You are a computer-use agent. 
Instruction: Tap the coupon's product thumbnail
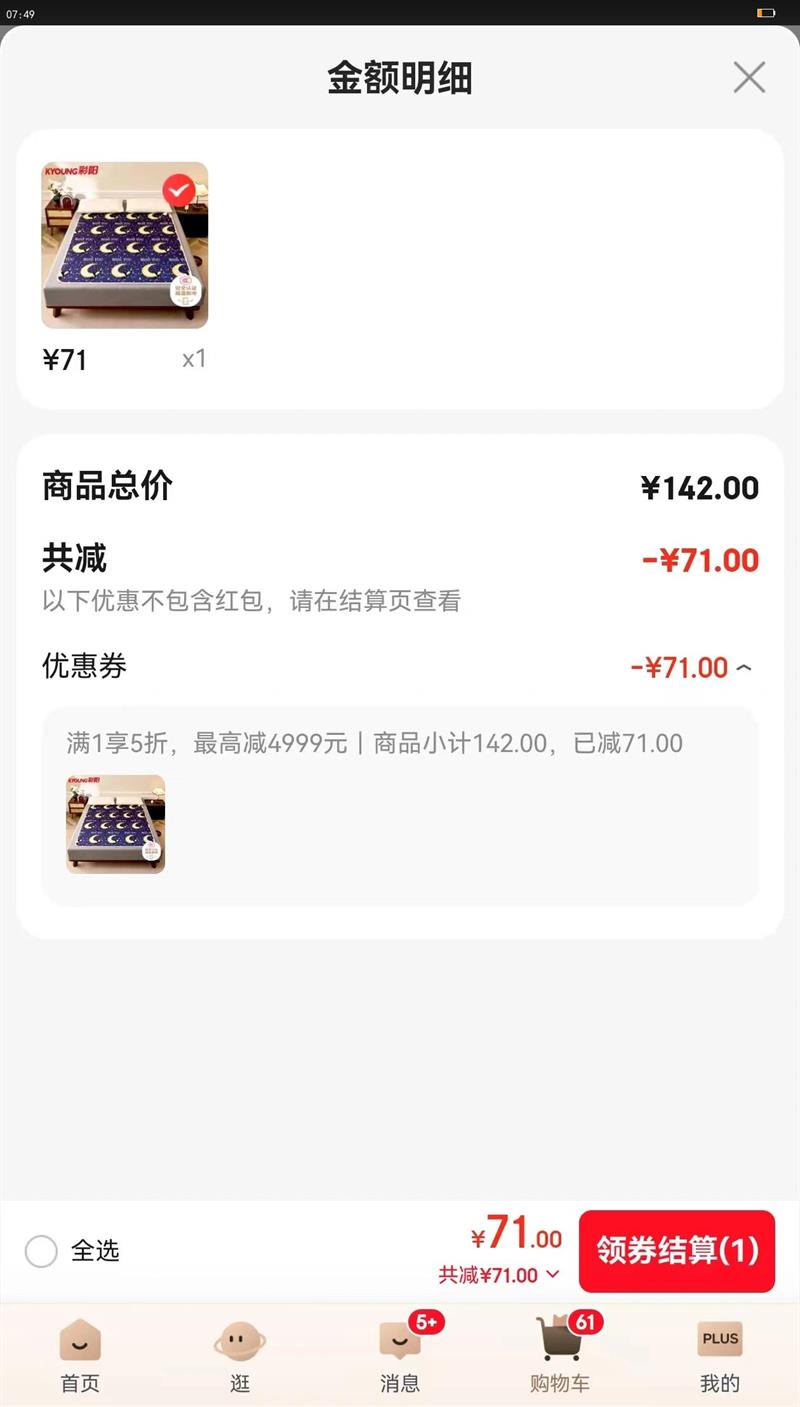click(115, 823)
